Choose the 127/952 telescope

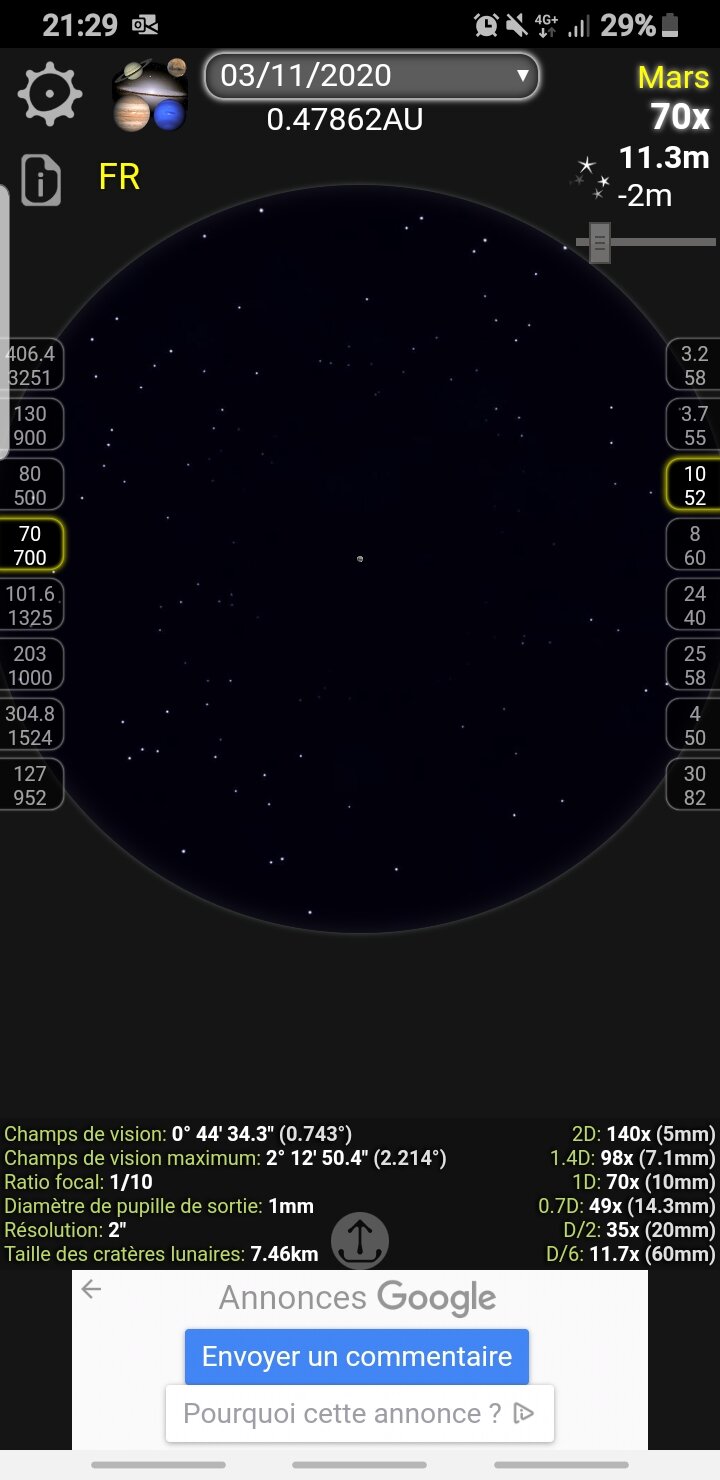point(31,785)
